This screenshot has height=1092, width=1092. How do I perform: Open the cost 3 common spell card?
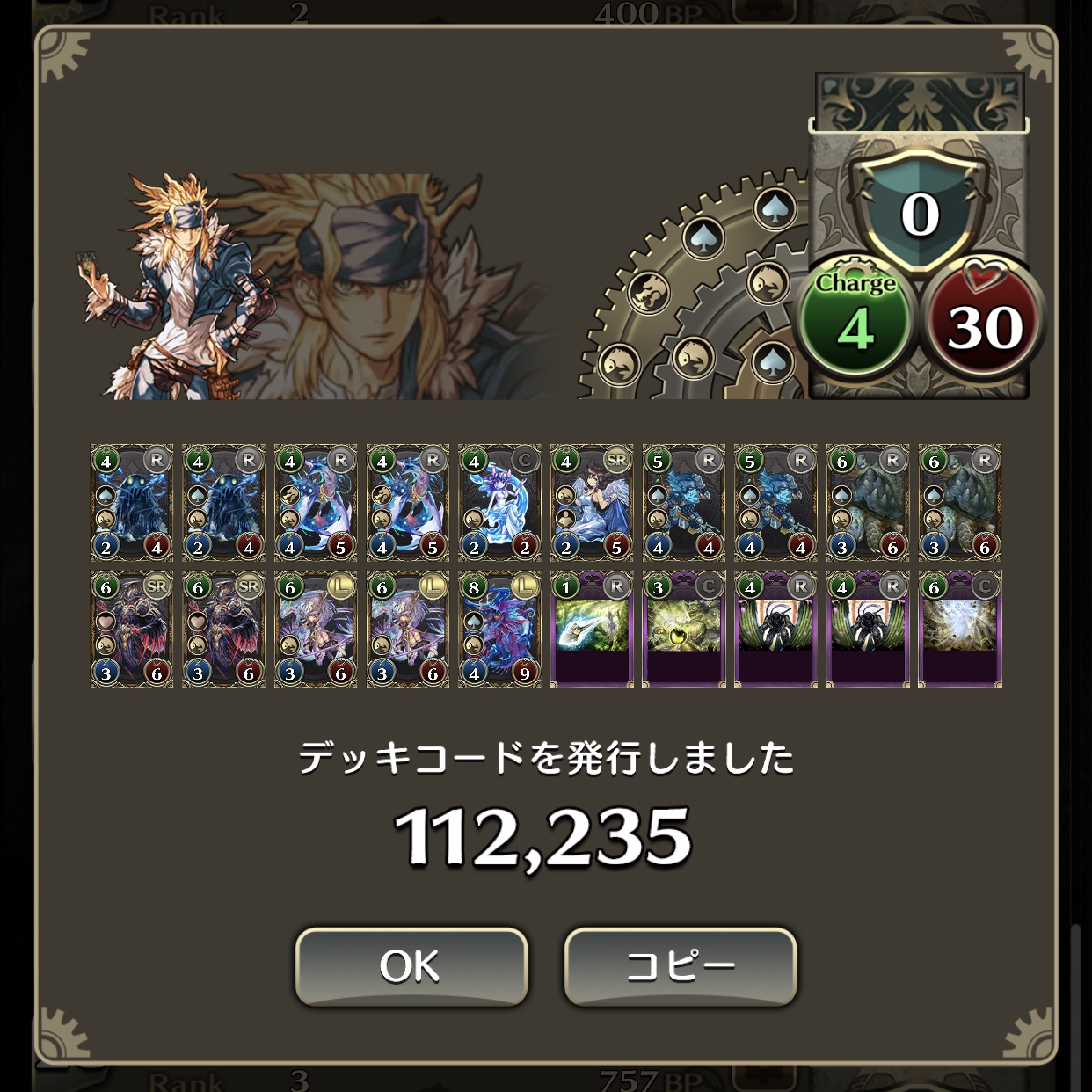point(683,630)
